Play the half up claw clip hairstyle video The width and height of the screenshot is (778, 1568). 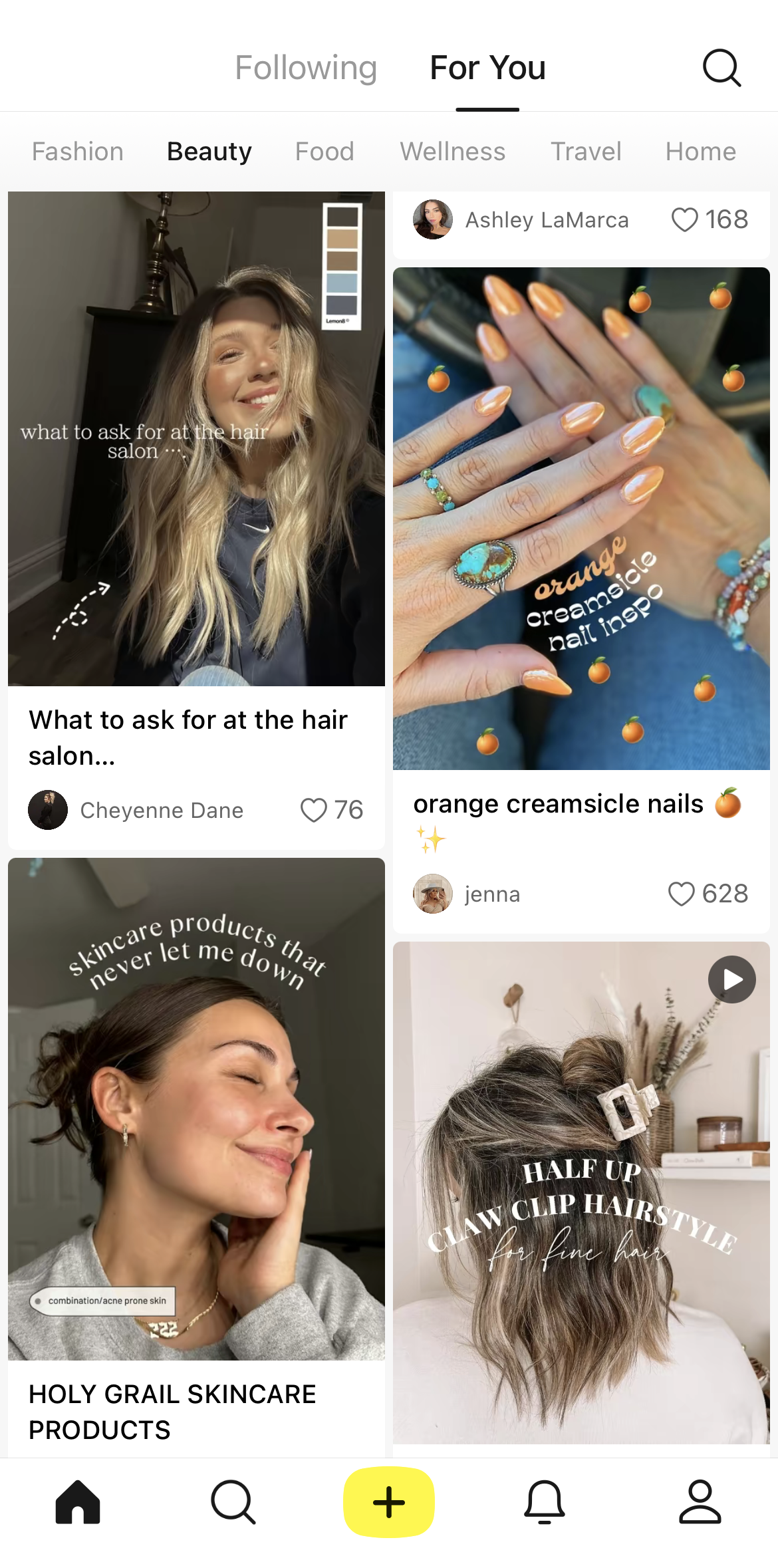coord(731,980)
